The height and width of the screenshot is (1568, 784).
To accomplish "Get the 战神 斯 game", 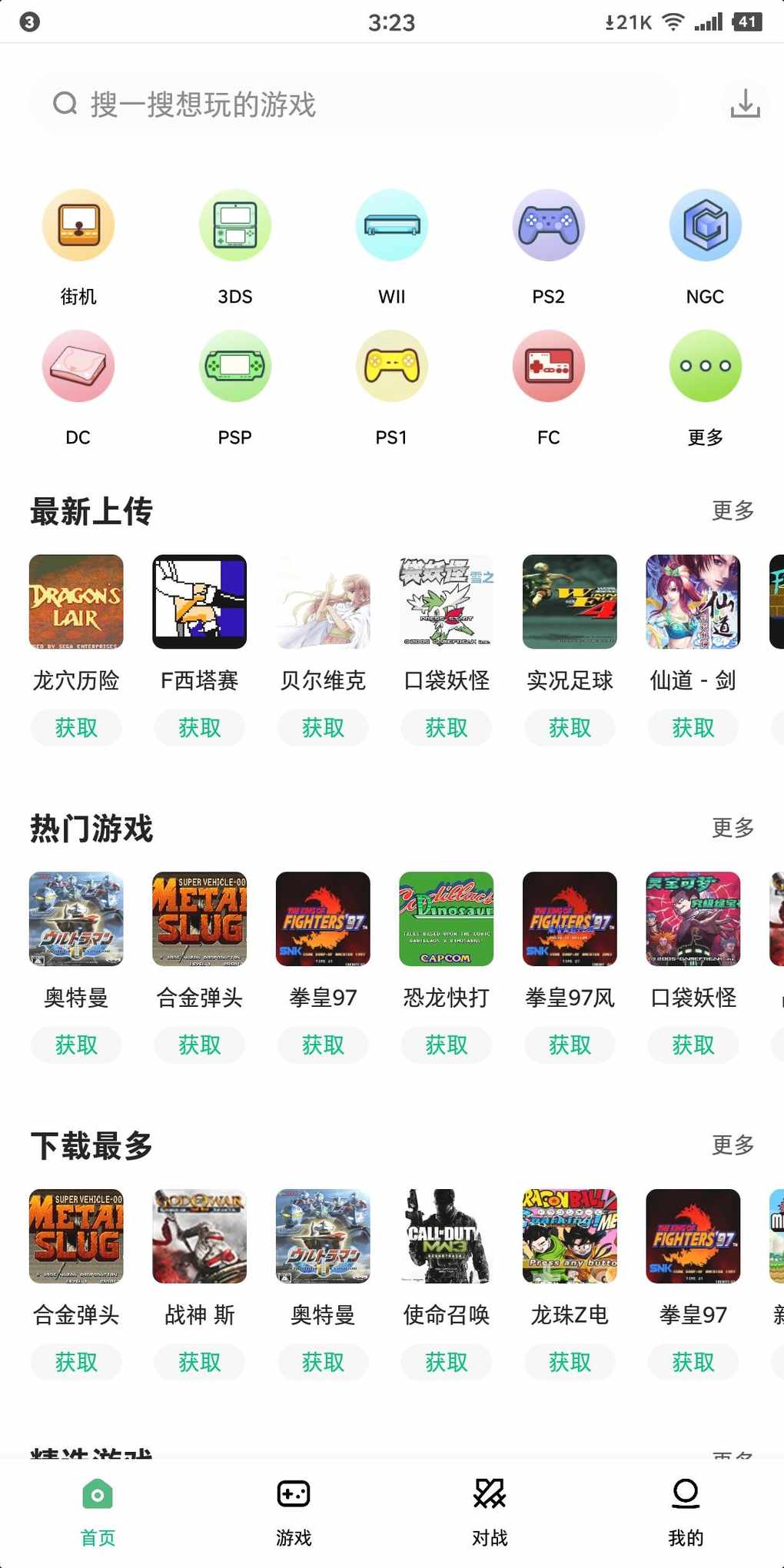I will point(200,1363).
